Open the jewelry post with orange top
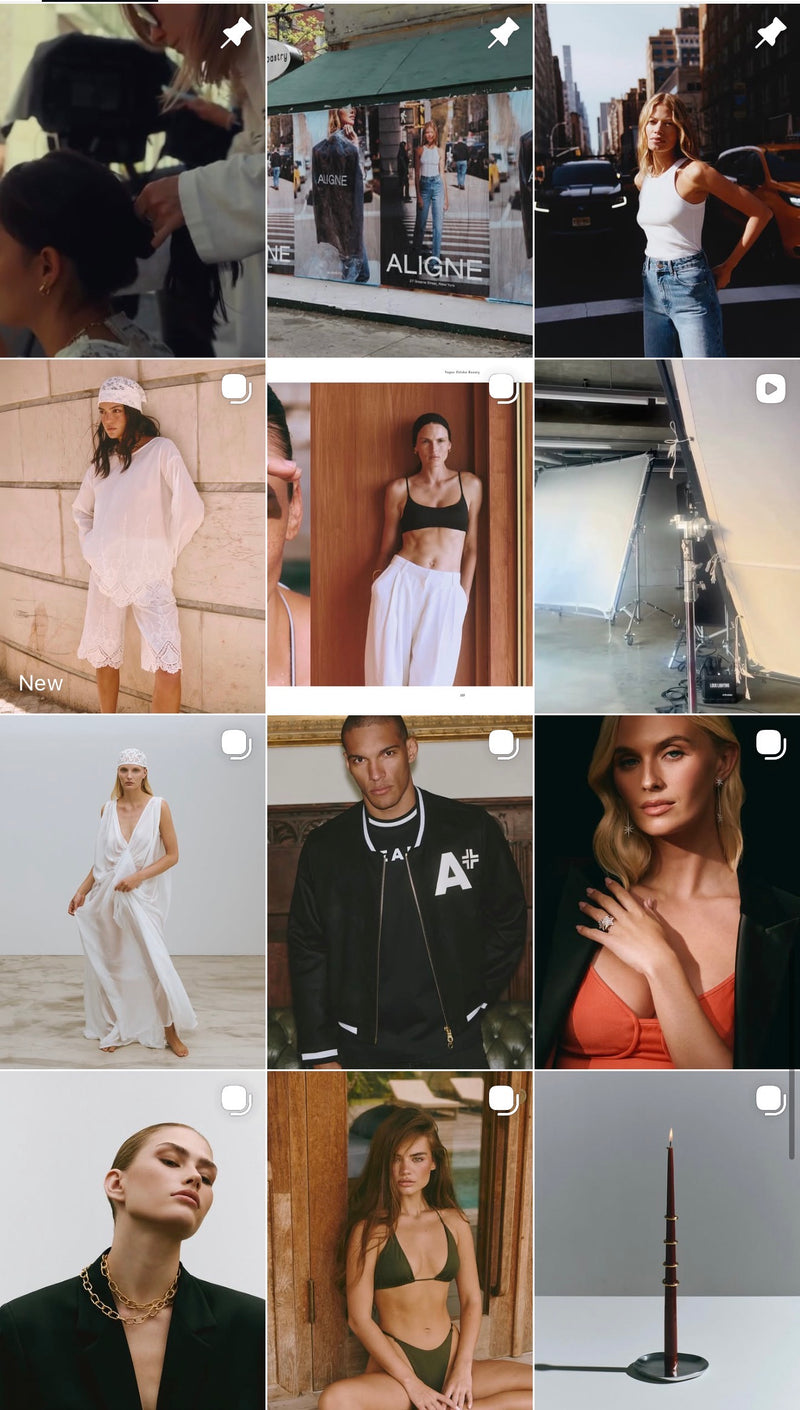 667,892
